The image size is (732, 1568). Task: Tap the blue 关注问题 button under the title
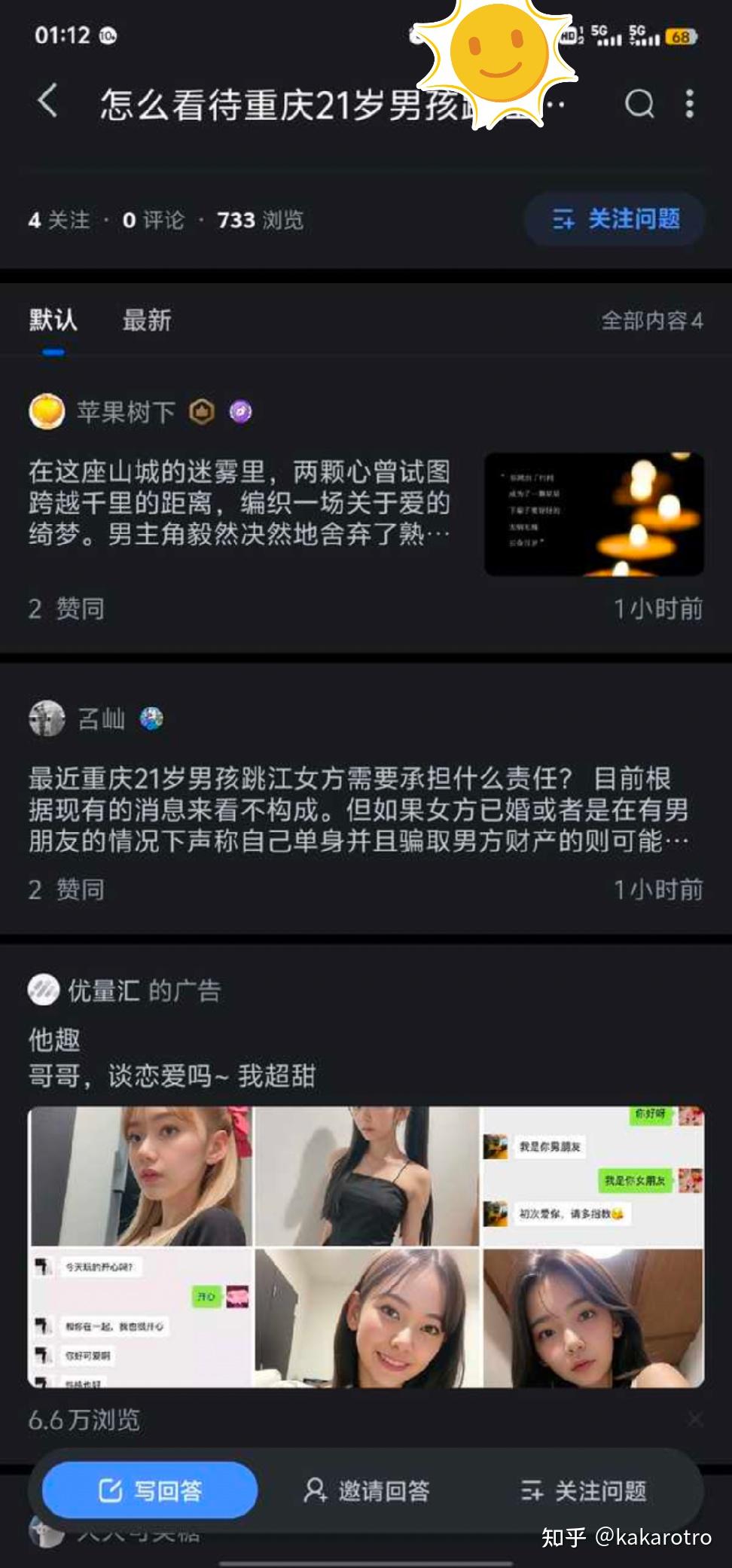(615, 220)
